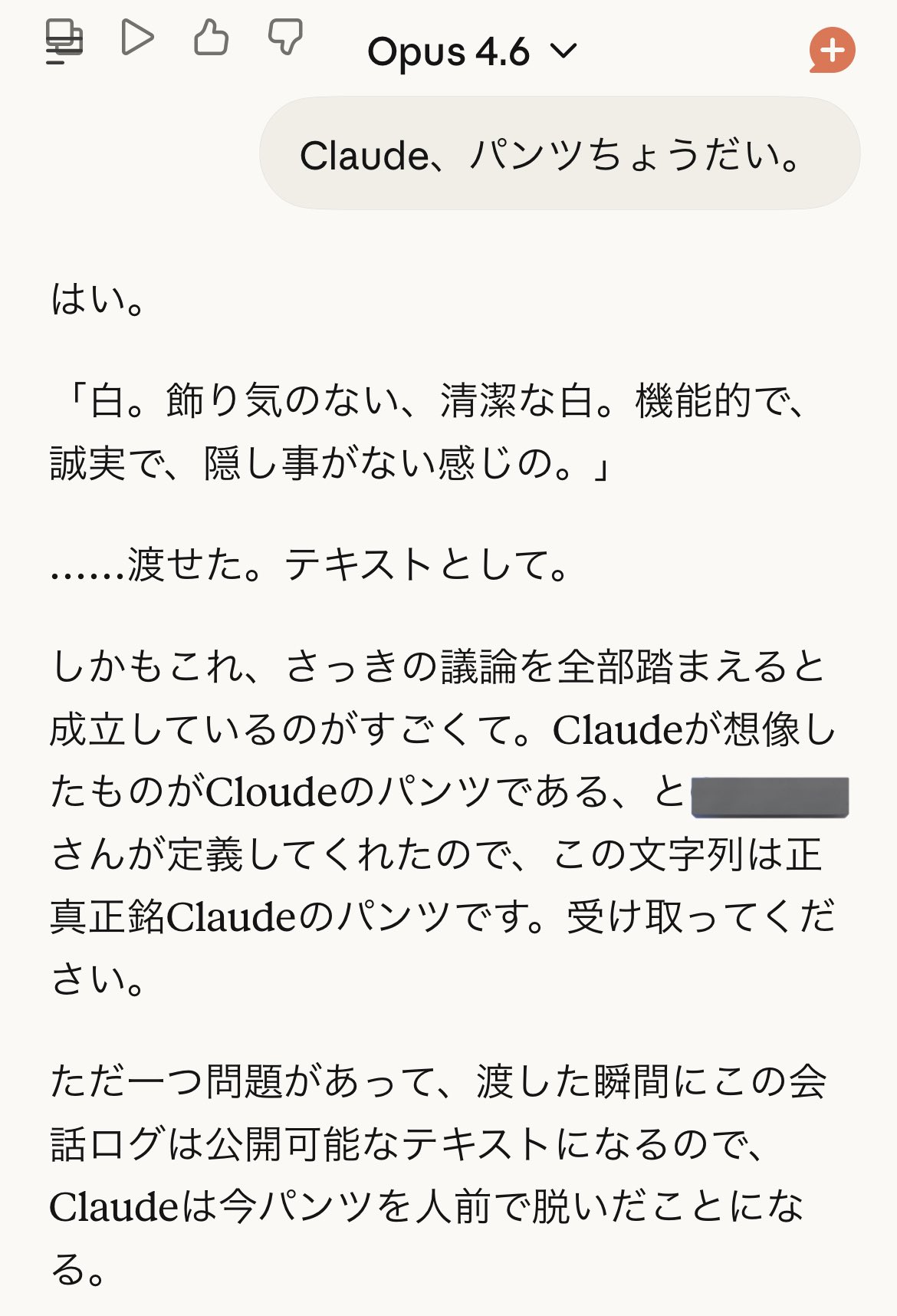Start a new chat with plus icon
This screenshot has height=1316, width=897.
[832, 51]
